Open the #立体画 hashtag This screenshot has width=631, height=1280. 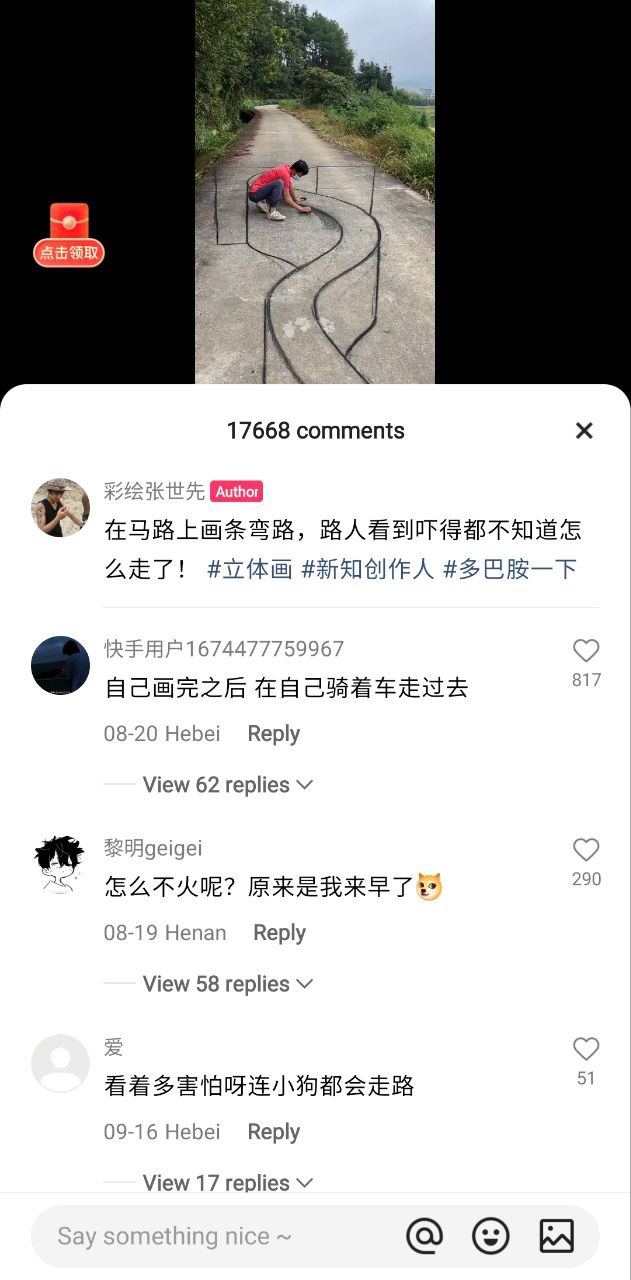click(250, 569)
